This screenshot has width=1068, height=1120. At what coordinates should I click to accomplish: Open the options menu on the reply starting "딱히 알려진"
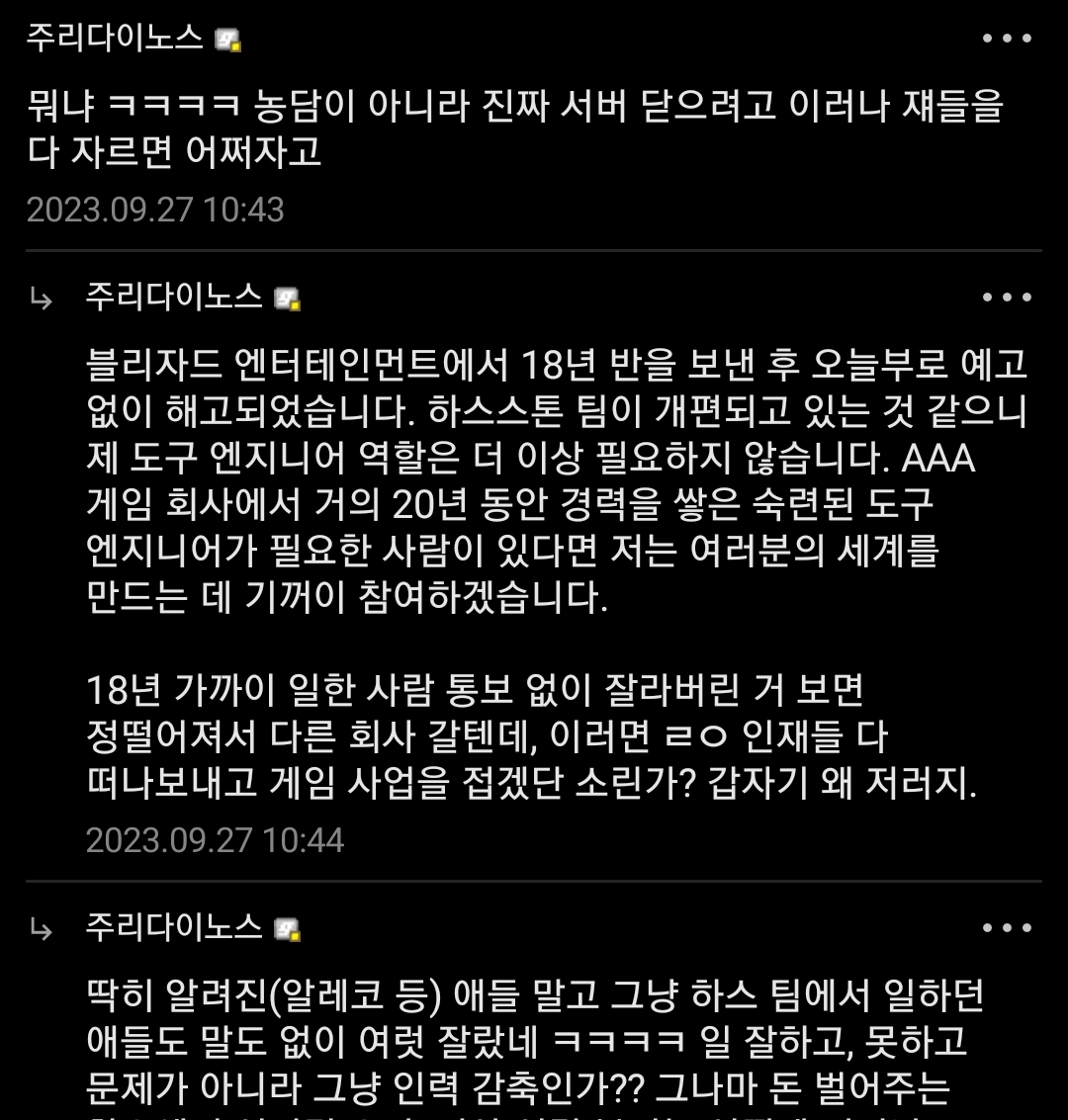1007,928
